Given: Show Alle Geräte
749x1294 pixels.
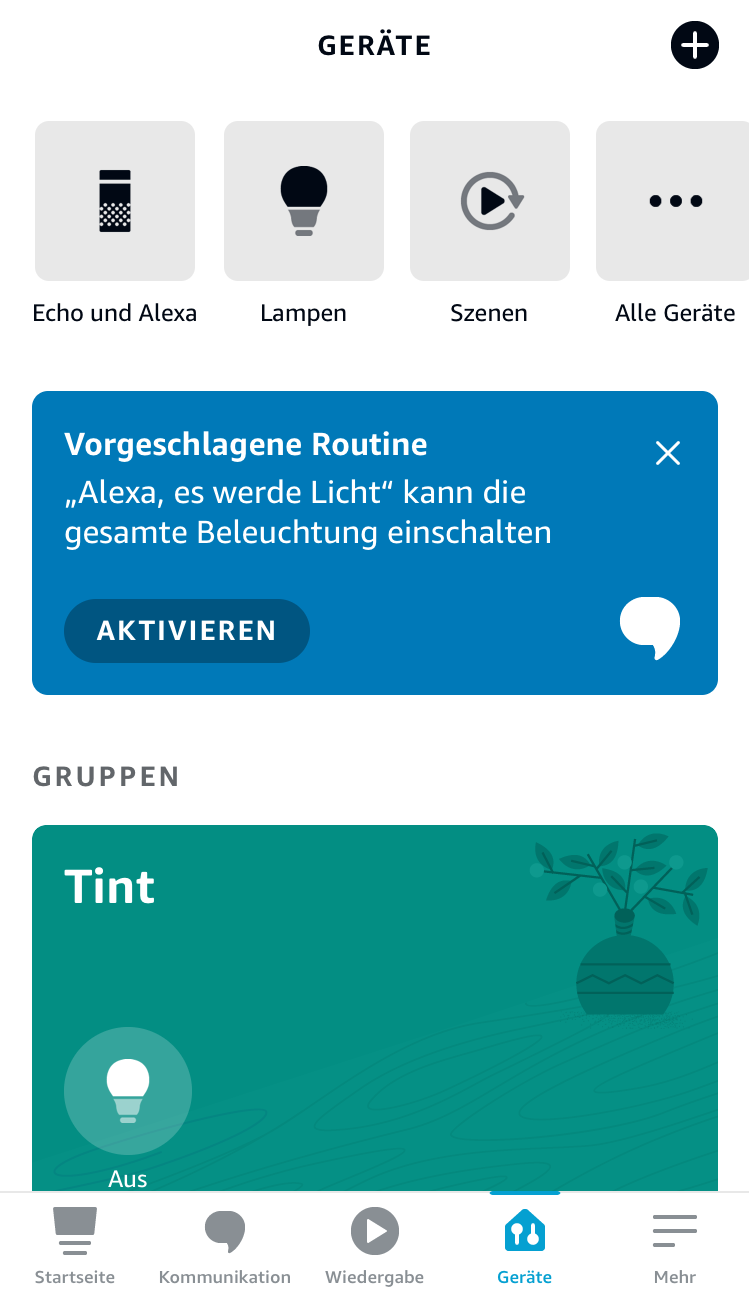Looking at the screenshot, I should (x=673, y=201).
